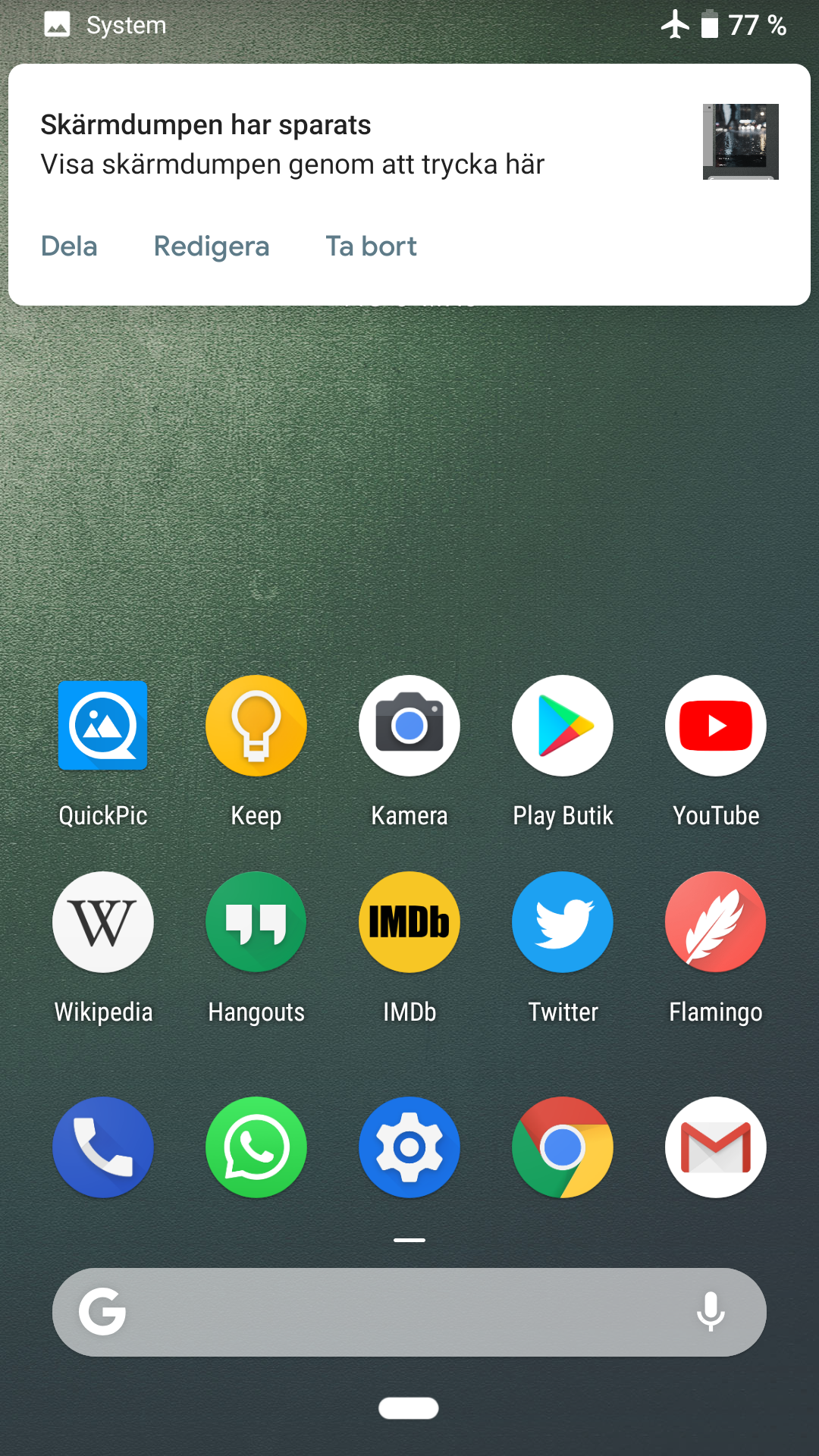Viewport: 819px width, 1456px height.
Task: Launch Twitter
Action: [563, 922]
